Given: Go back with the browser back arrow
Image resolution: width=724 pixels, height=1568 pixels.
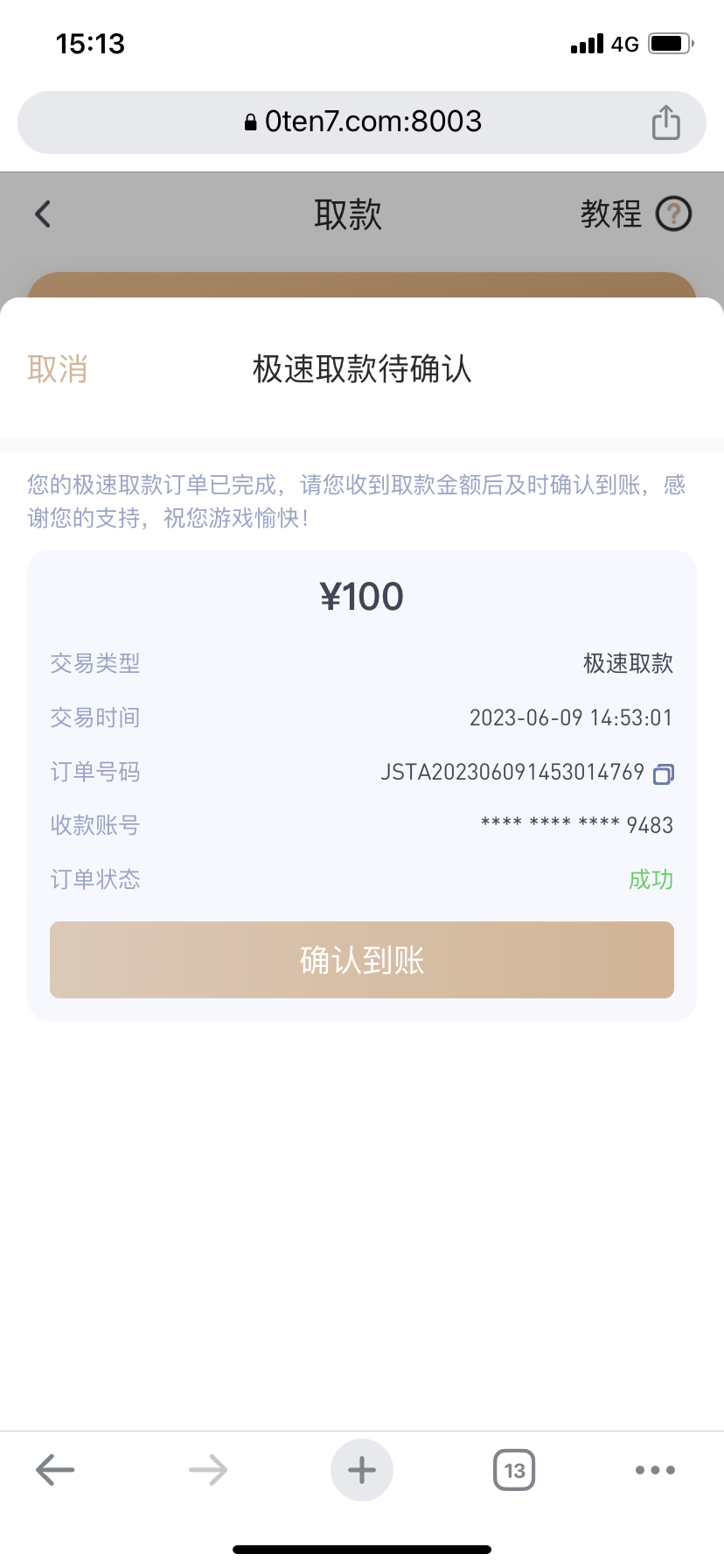Looking at the screenshot, I should [x=55, y=1469].
